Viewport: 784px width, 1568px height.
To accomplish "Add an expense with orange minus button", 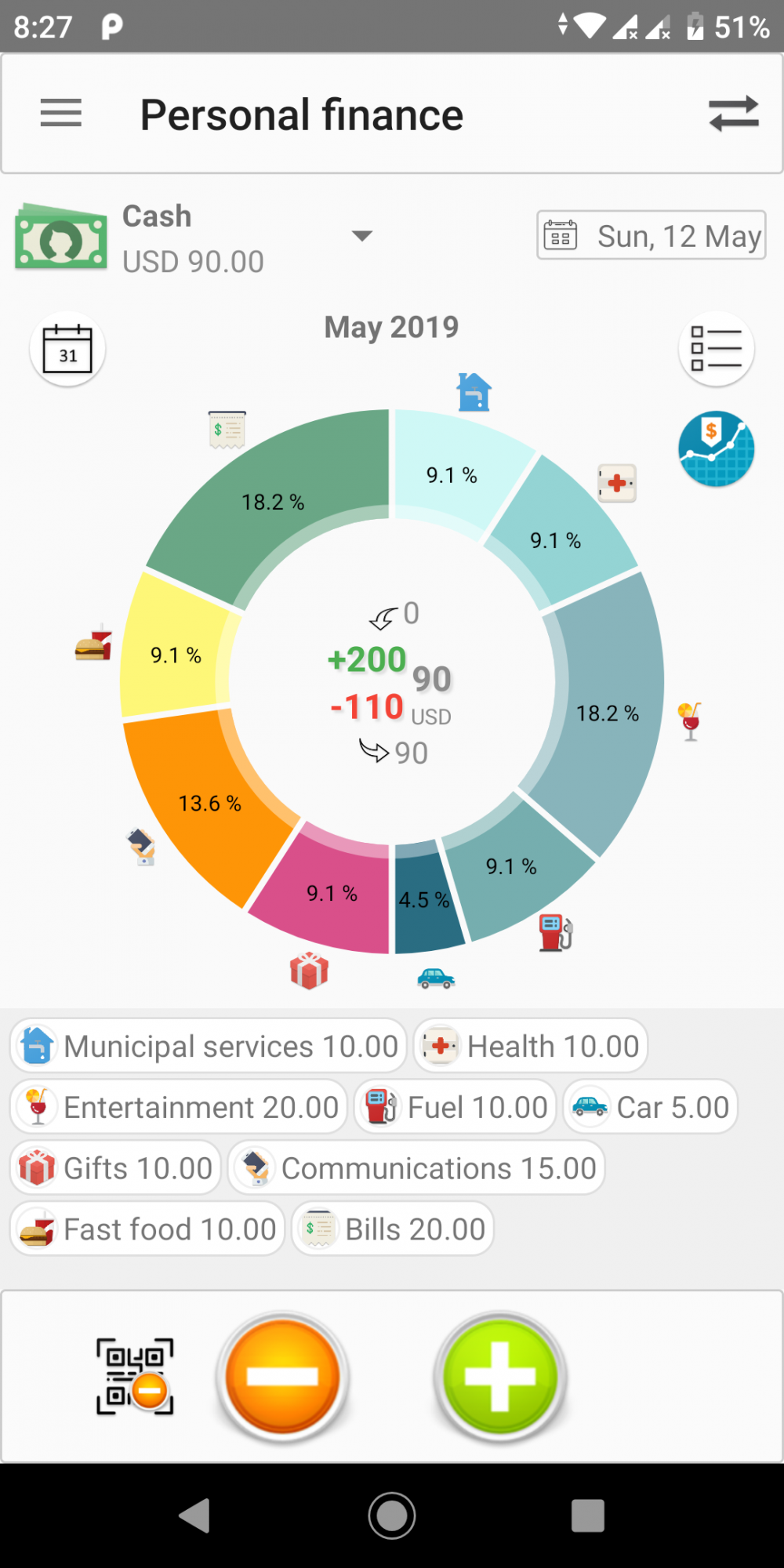I will 282,1377.
